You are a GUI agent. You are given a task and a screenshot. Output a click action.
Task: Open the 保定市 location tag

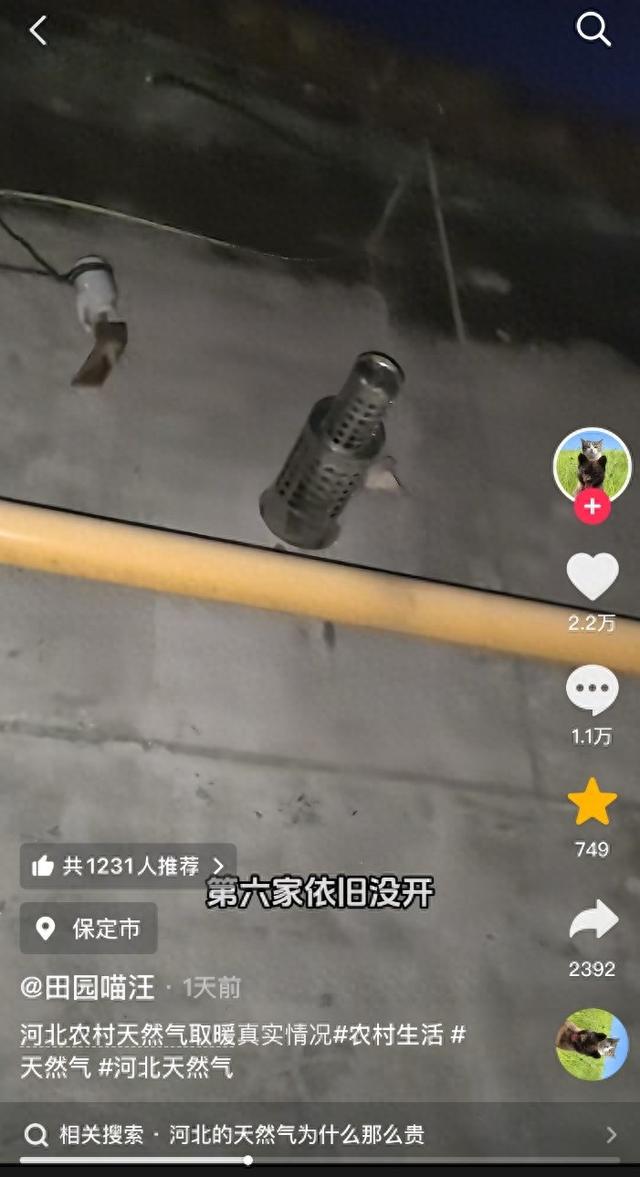click(x=90, y=929)
